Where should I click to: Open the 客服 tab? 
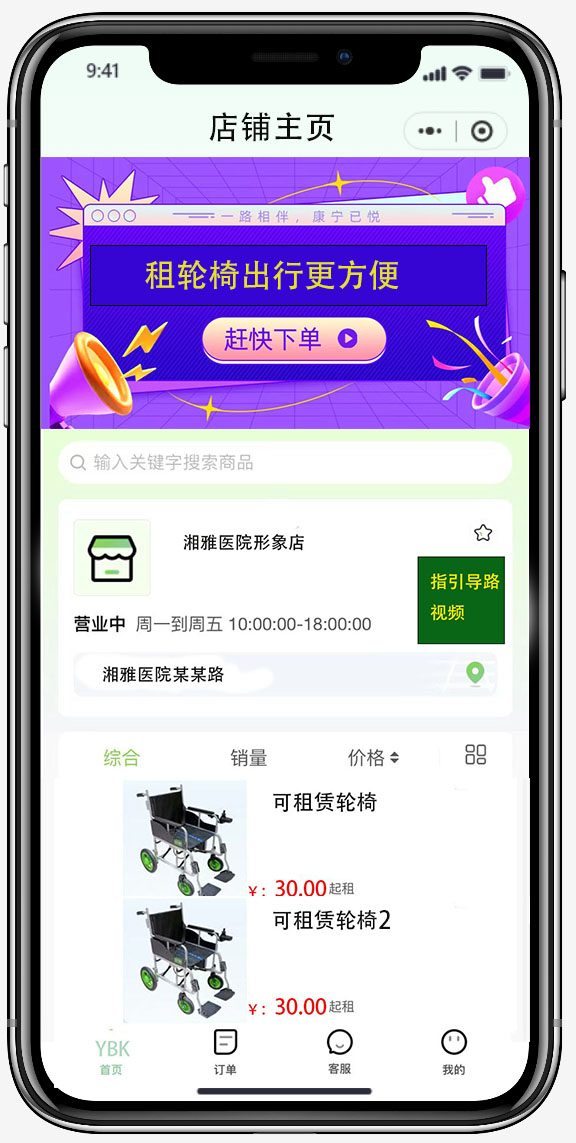(x=339, y=1052)
